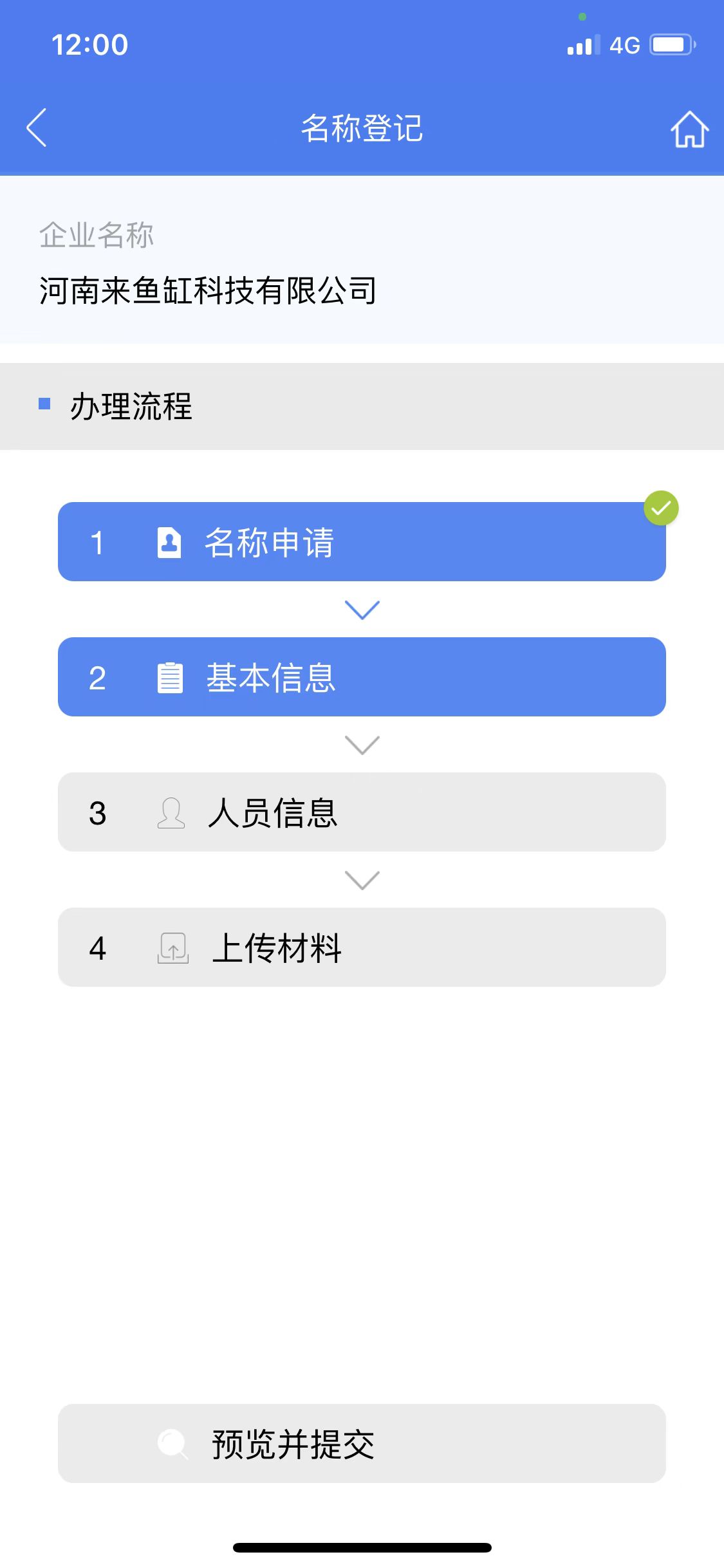Screen dimensions: 724x1568
Task: Tap the back arrow in the title bar
Action: (37, 128)
